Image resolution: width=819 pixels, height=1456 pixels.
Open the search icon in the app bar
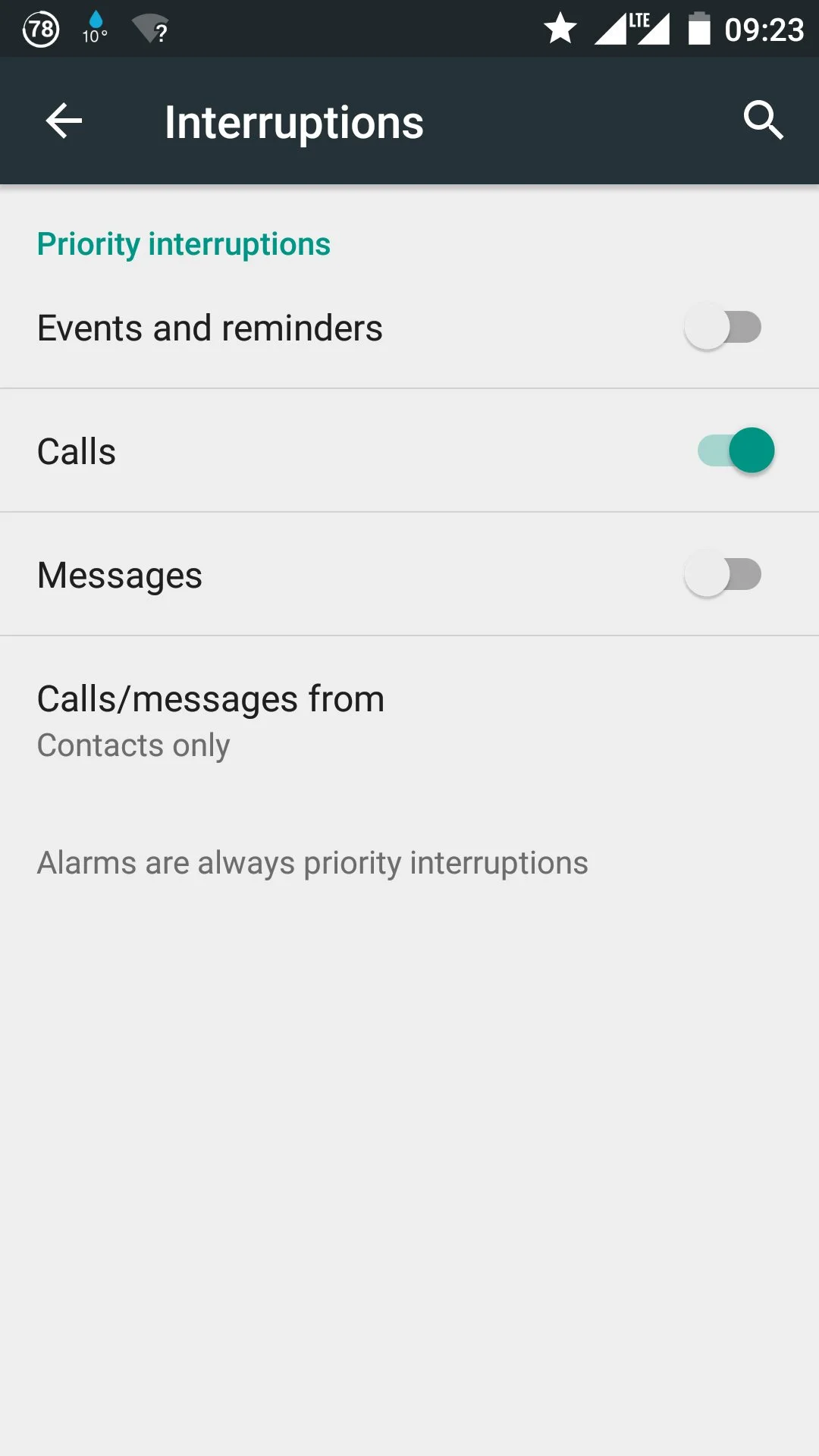tap(763, 121)
